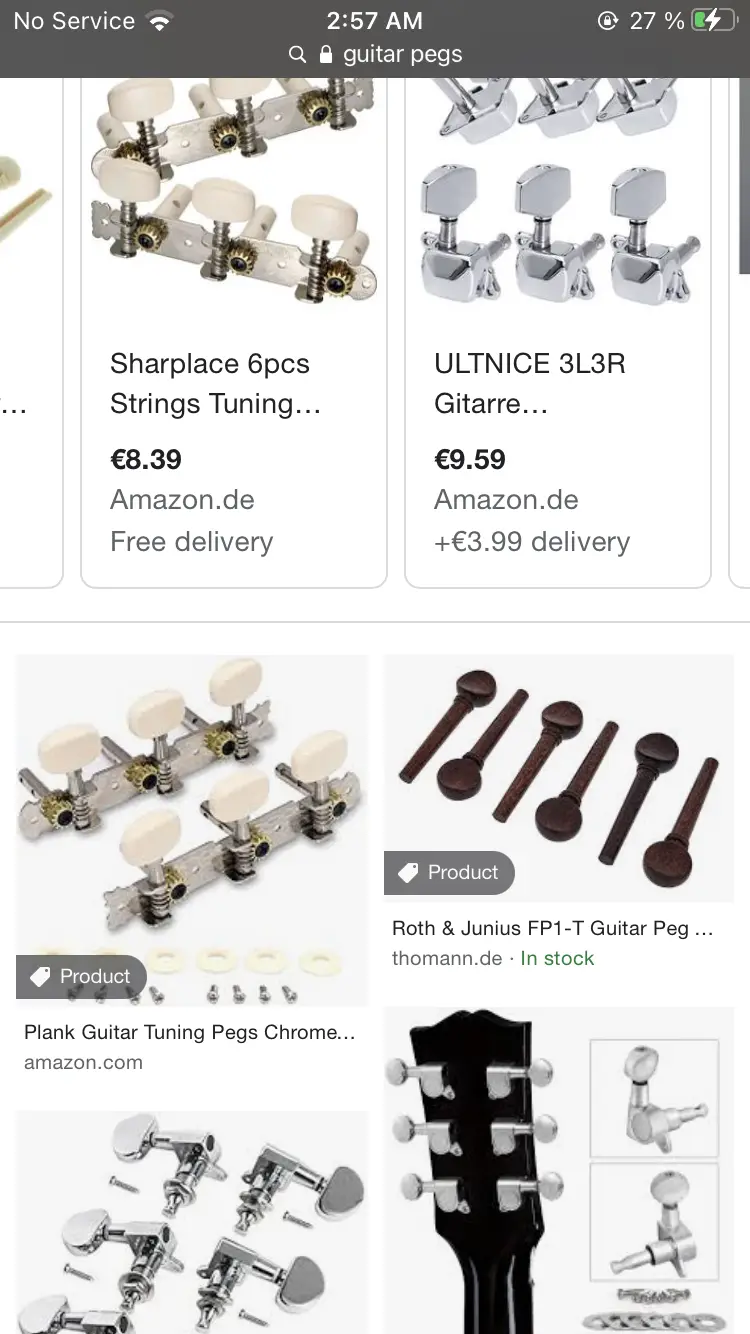Screen dimensions: 750x1334
Task: Open the Plank Guitar Tuning Pegs Chrome image result
Action: pyautogui.click(x=192, y=830)
